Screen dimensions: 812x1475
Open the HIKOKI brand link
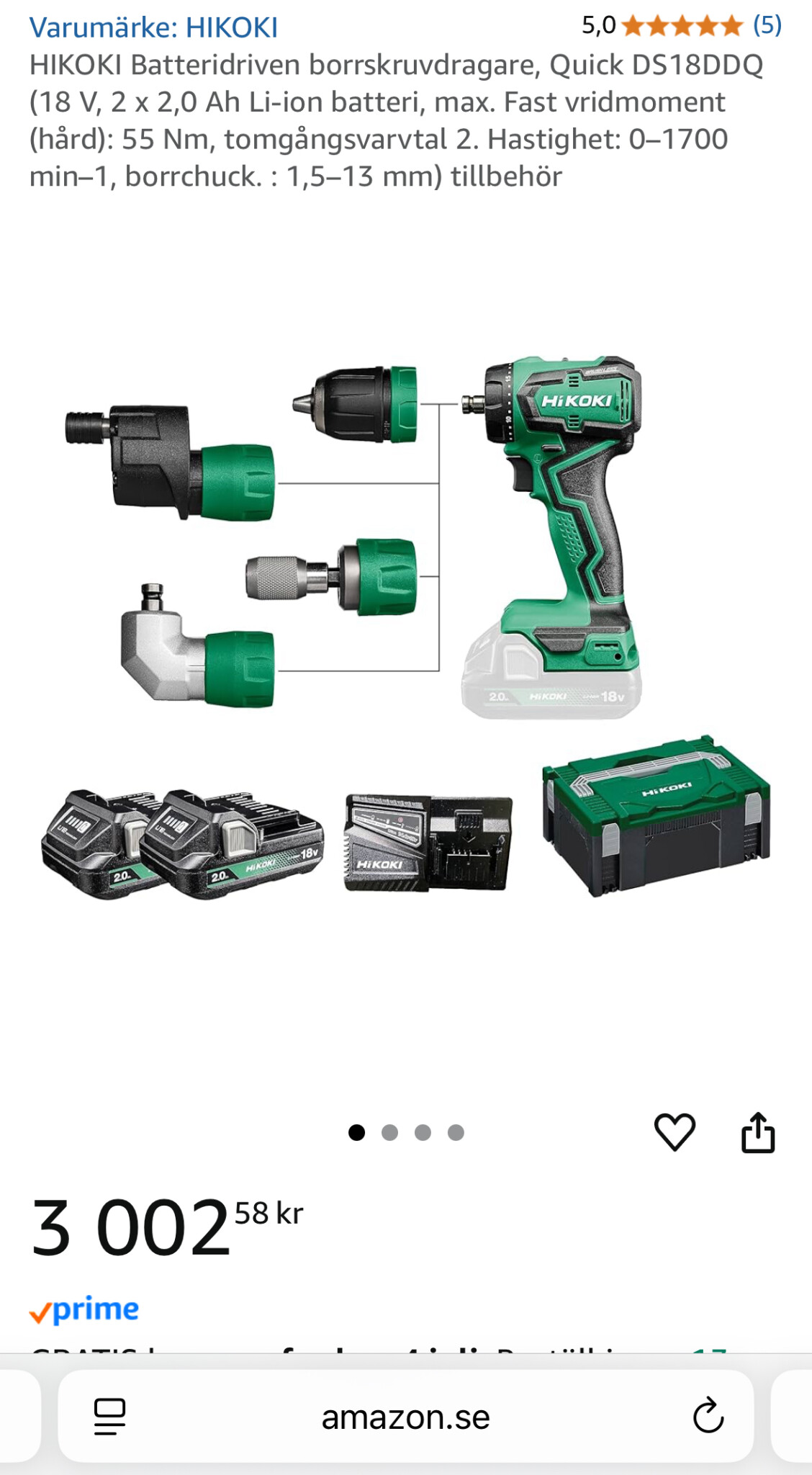click(153, 27)
